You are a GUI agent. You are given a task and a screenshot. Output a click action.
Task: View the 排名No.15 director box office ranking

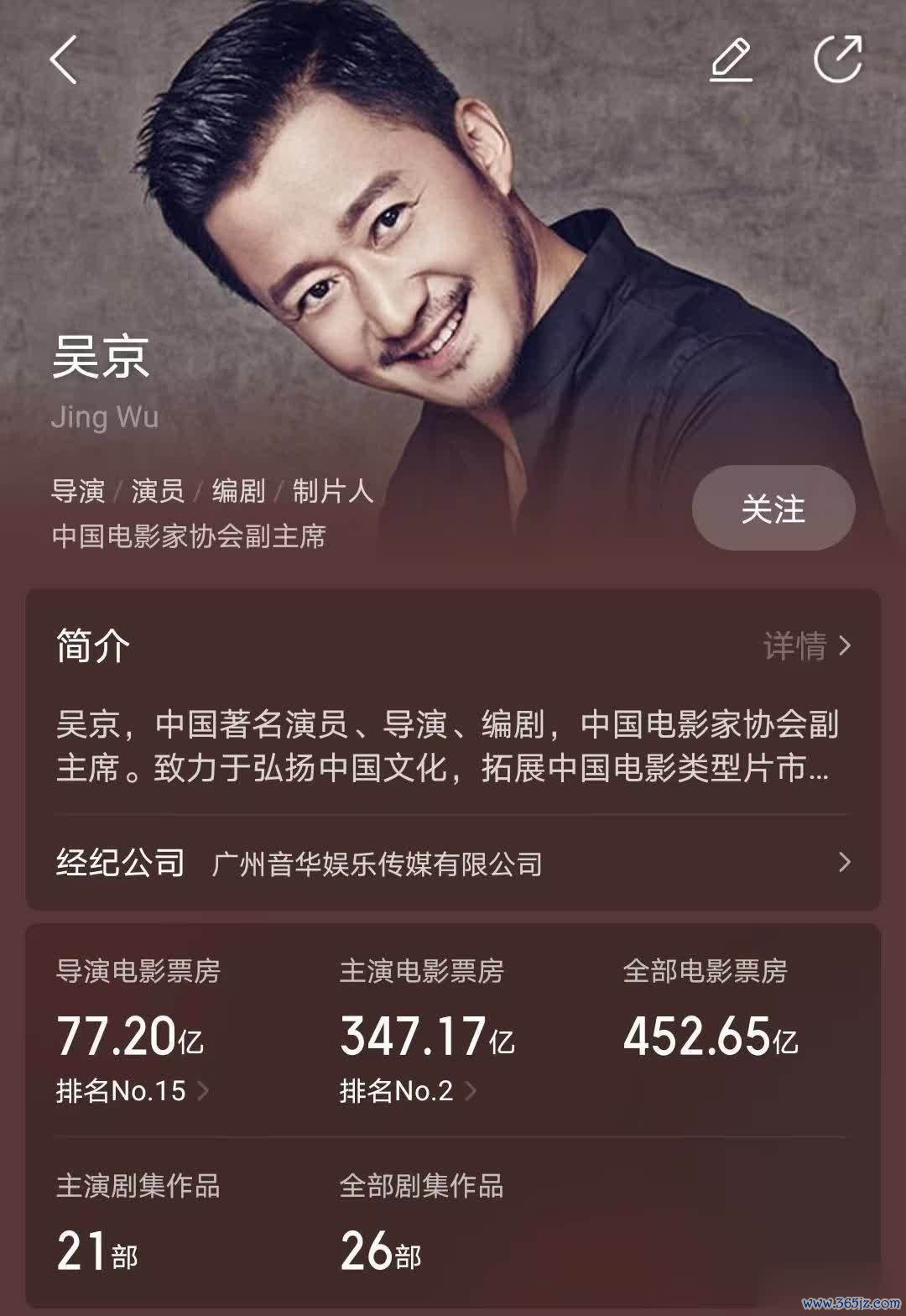[132, 1090]
